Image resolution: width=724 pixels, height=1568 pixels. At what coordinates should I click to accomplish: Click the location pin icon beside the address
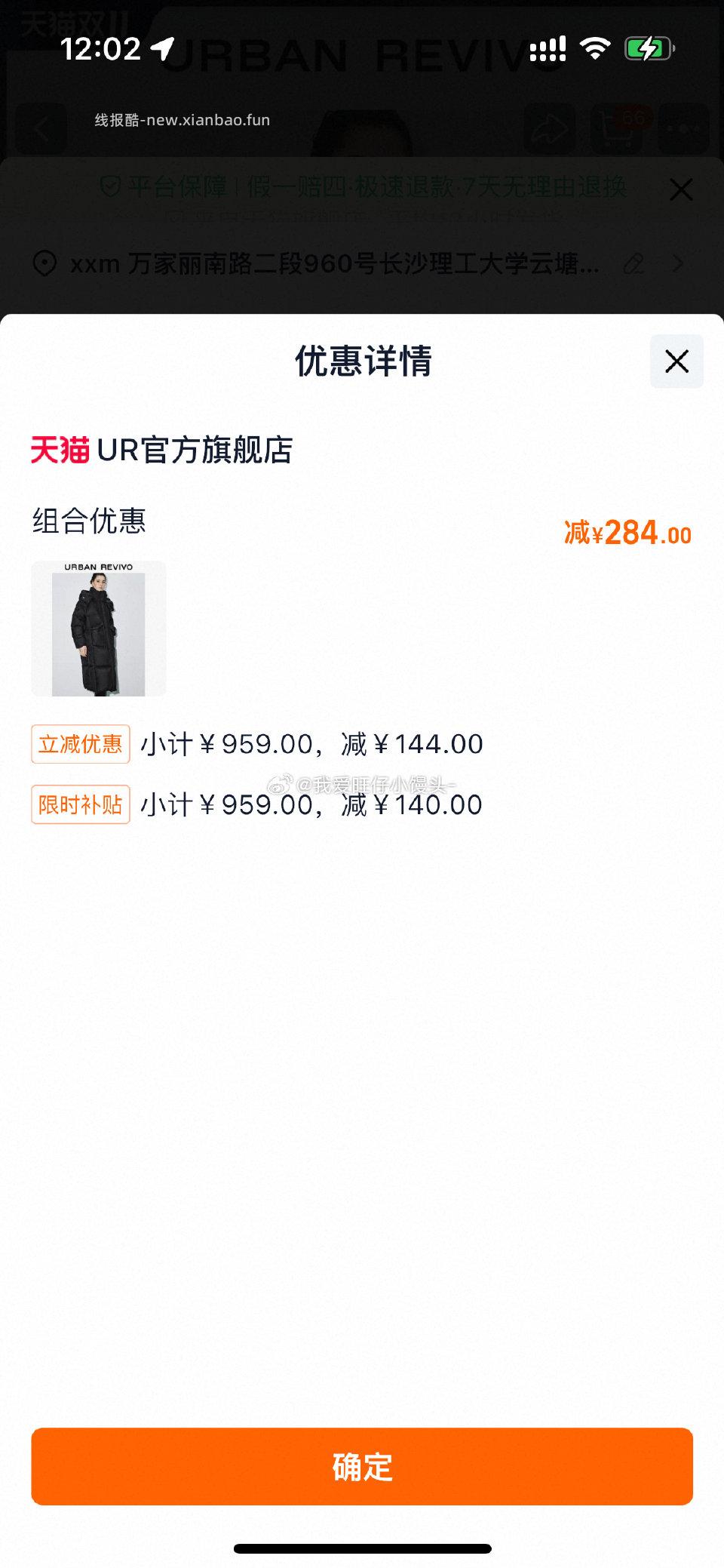tap(43, 264)
